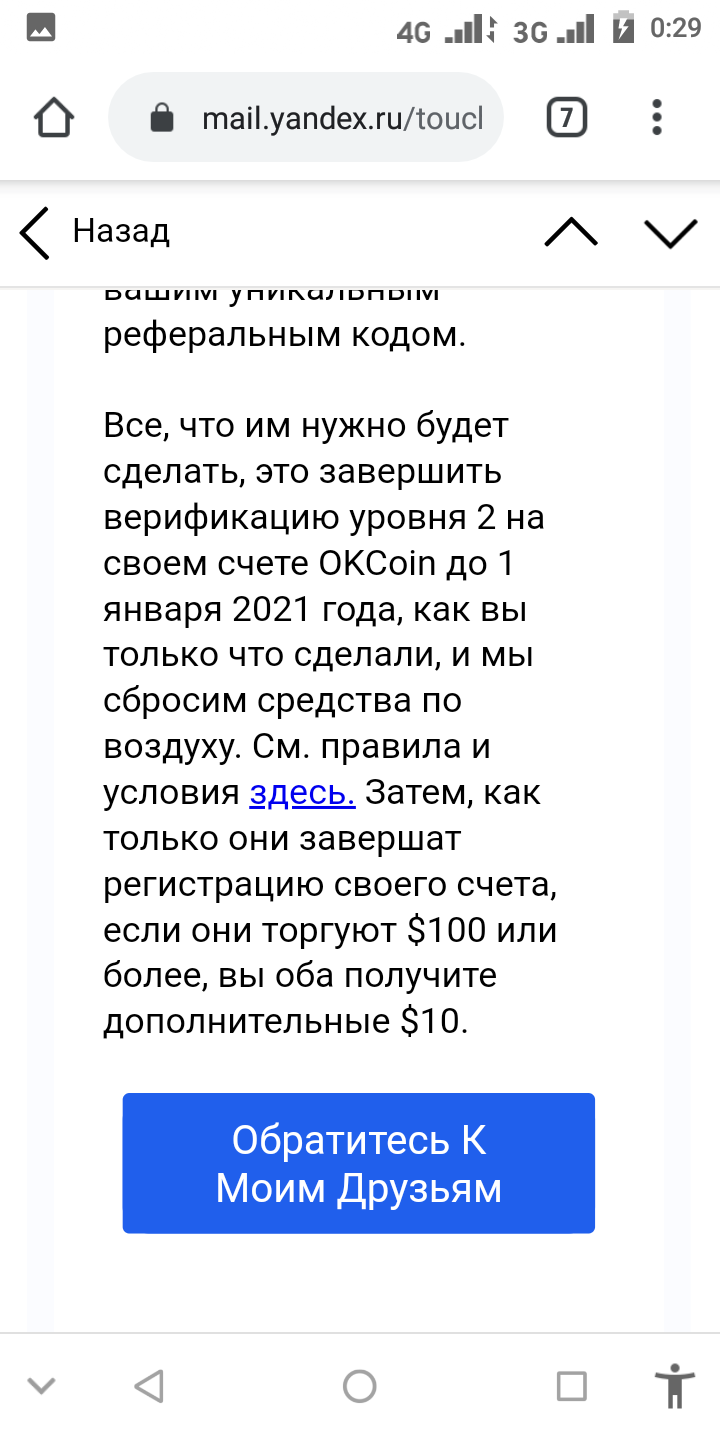The image size is (720, 1440).
Task: Jump to the previous email with up arrow
Action: pos(571,232)
